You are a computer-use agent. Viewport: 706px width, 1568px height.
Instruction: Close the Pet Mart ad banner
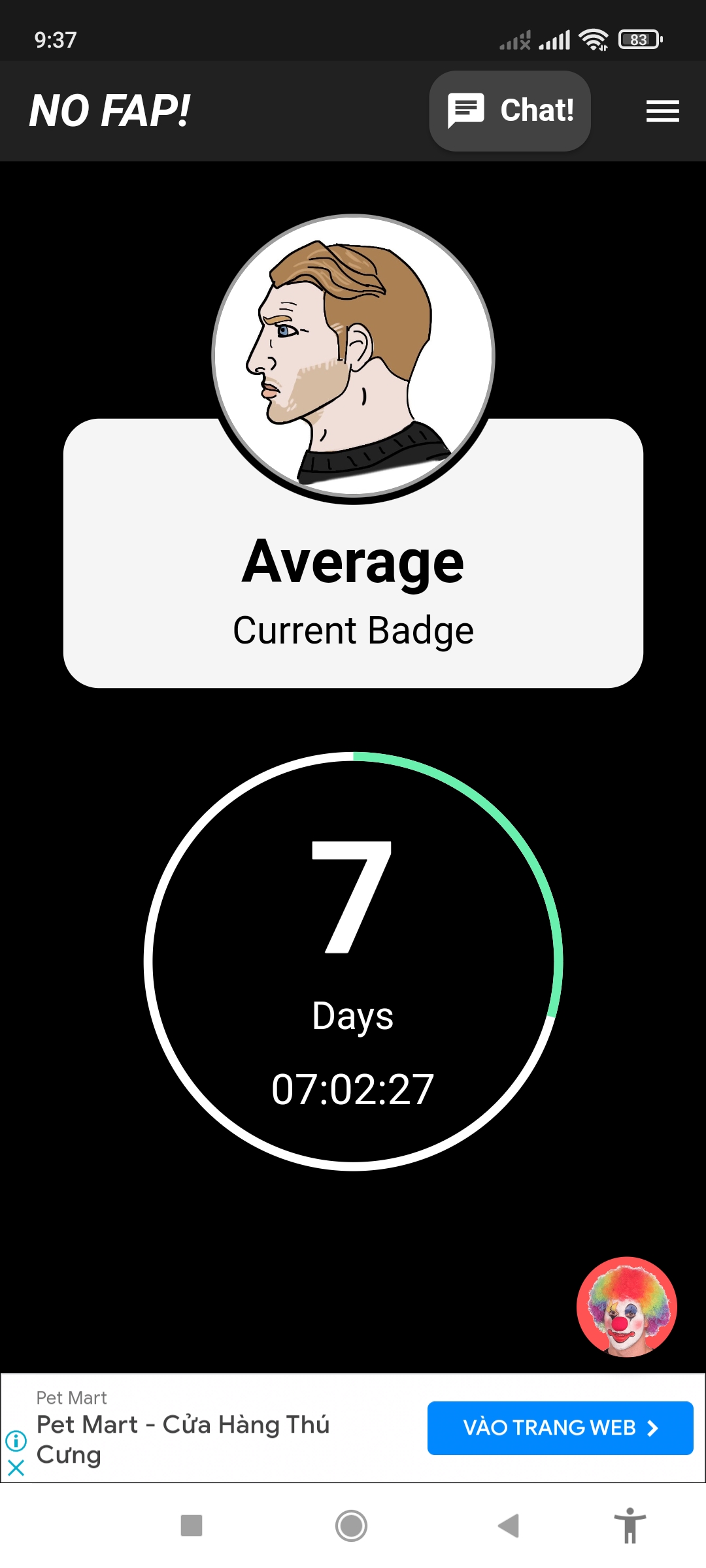(x=16, y=1468)
